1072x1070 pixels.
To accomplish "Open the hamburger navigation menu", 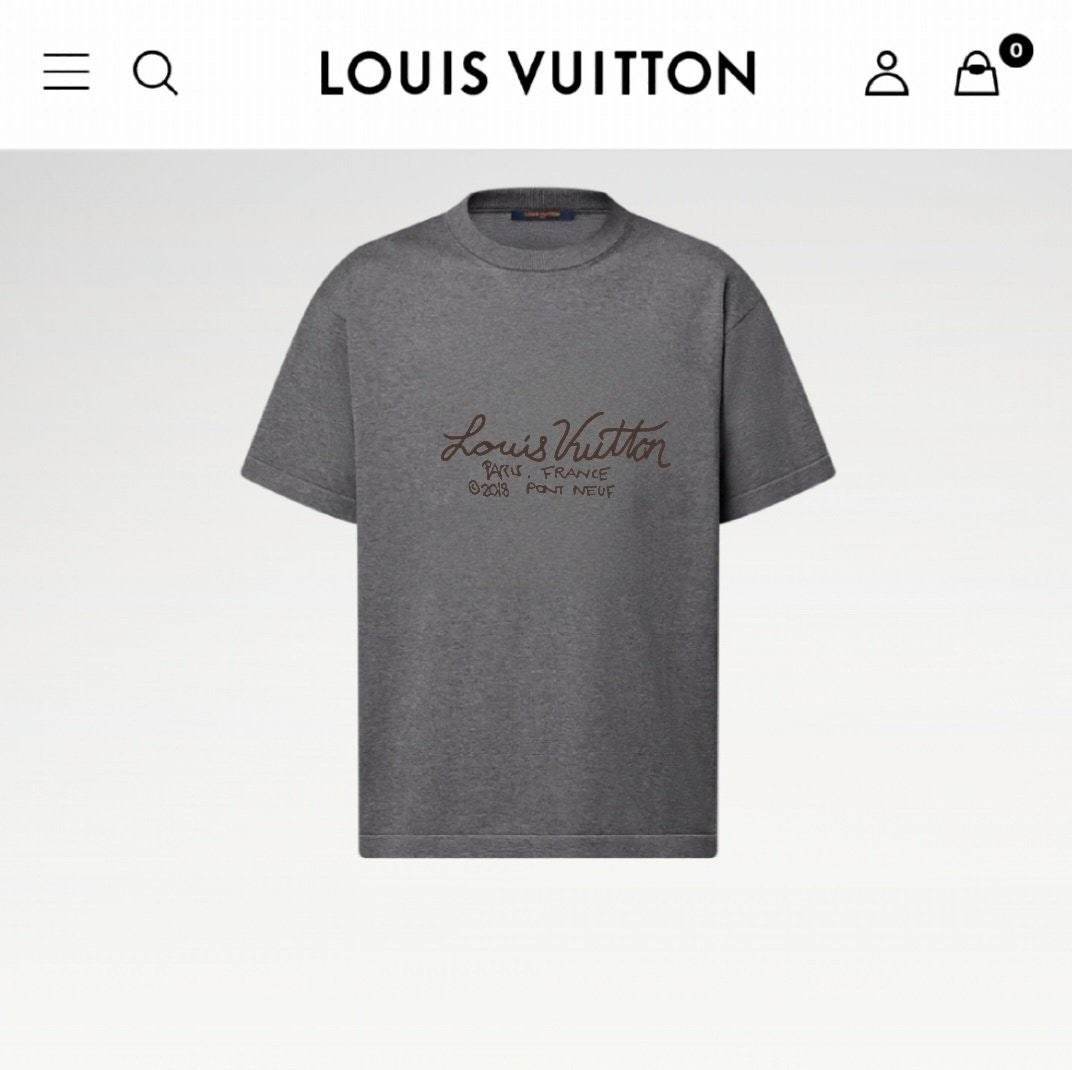I will [x=66, y=73].
